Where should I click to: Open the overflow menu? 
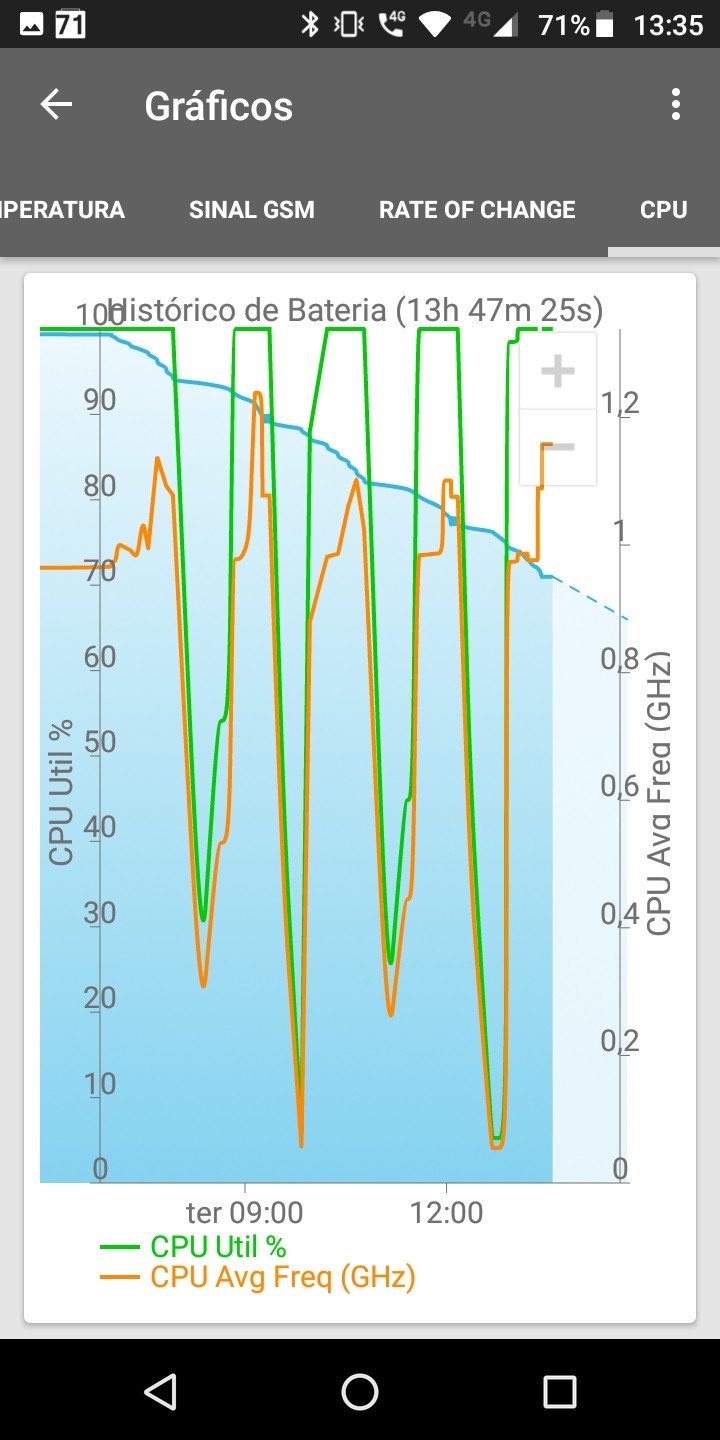pos(676,105)
